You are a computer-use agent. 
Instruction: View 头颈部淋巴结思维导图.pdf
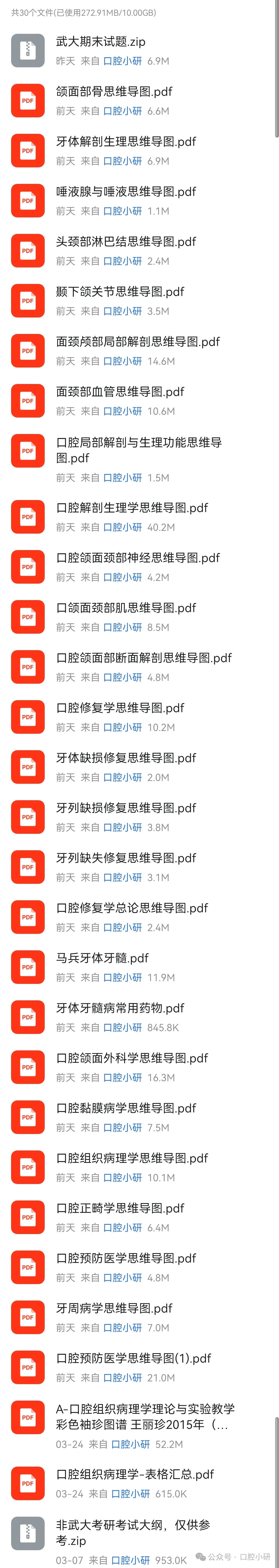coord(126,242)
